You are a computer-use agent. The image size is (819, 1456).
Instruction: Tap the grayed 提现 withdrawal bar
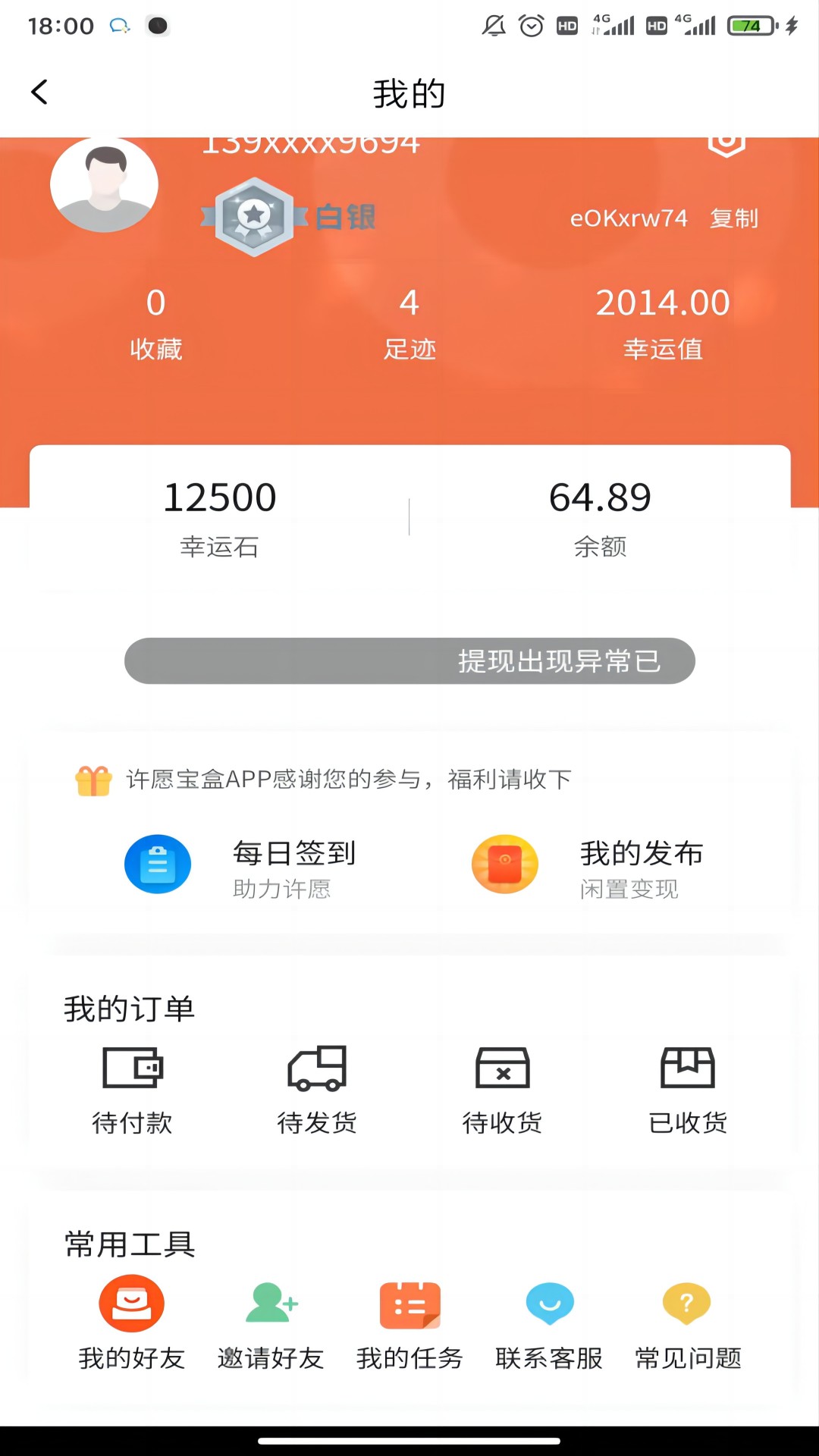(409, 661)
